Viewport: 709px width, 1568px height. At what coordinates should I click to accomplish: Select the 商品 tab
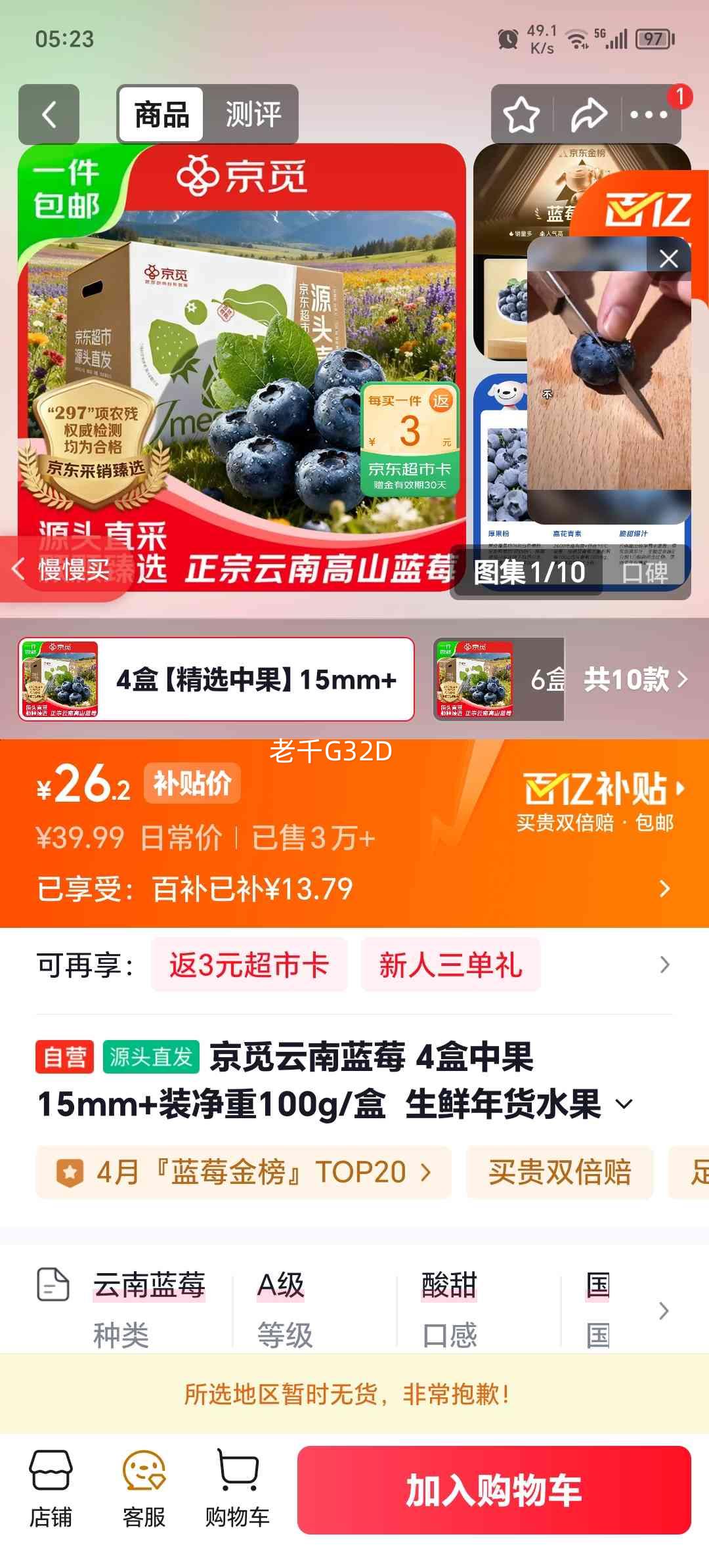click(161, 114)
